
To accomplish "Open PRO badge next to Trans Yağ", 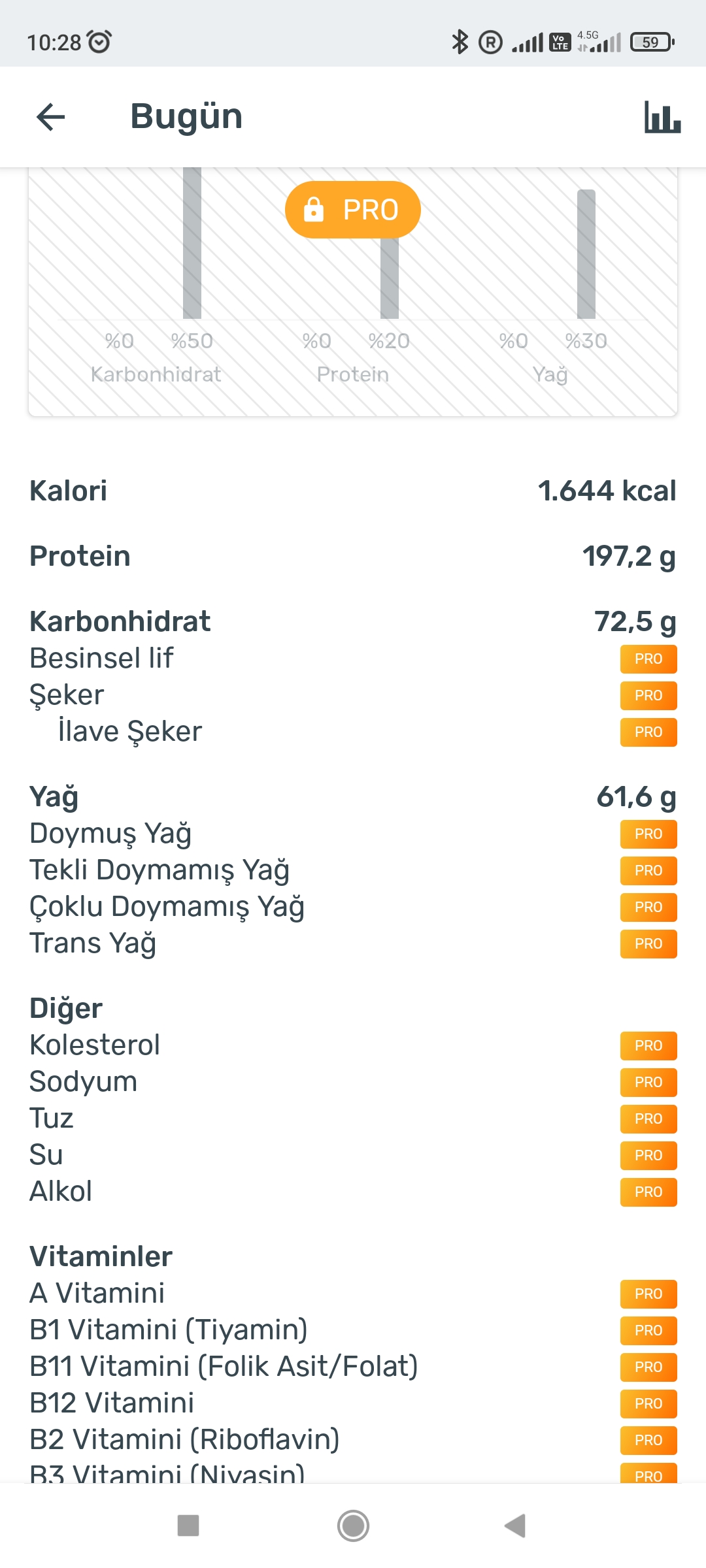I will coord(648,943).
